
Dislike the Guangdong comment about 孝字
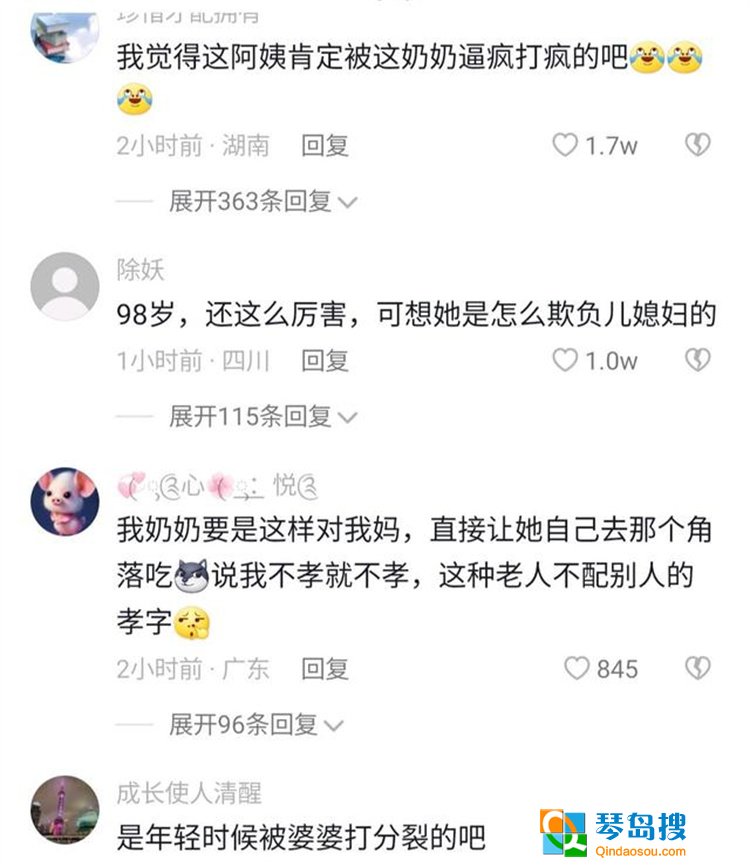(x=697, y=668)
